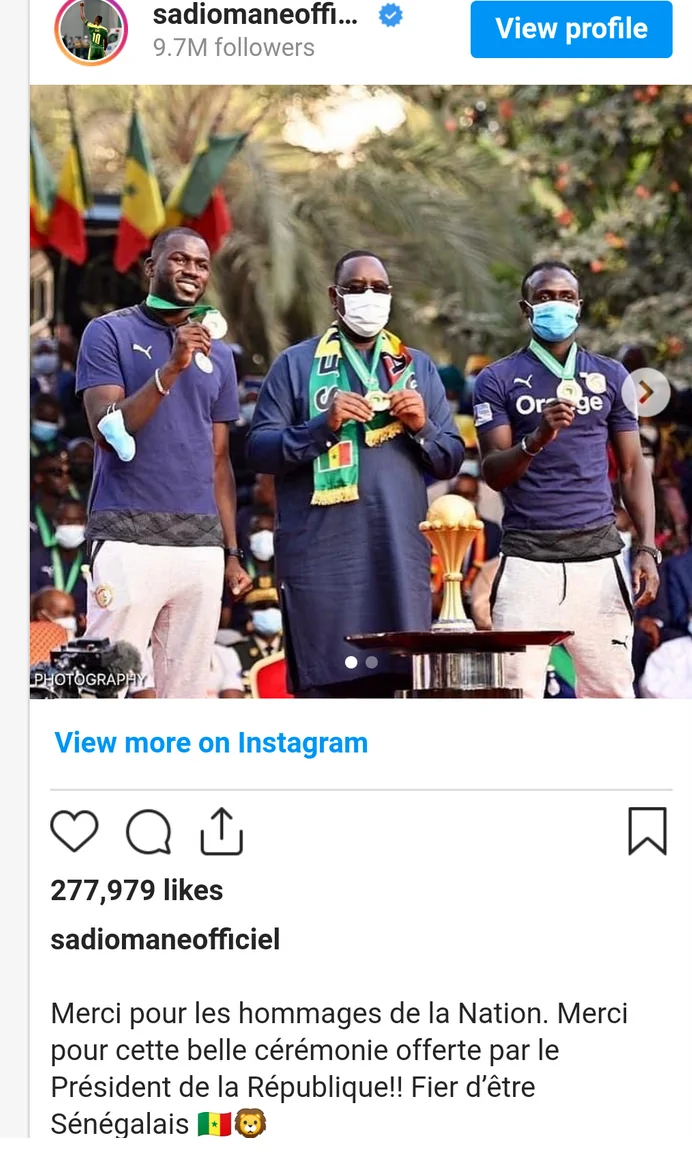This screenshot has height=1156, width=692.
Task: Like this post with the heart icon
Action: pyautogui.click(x=75, y=831)
